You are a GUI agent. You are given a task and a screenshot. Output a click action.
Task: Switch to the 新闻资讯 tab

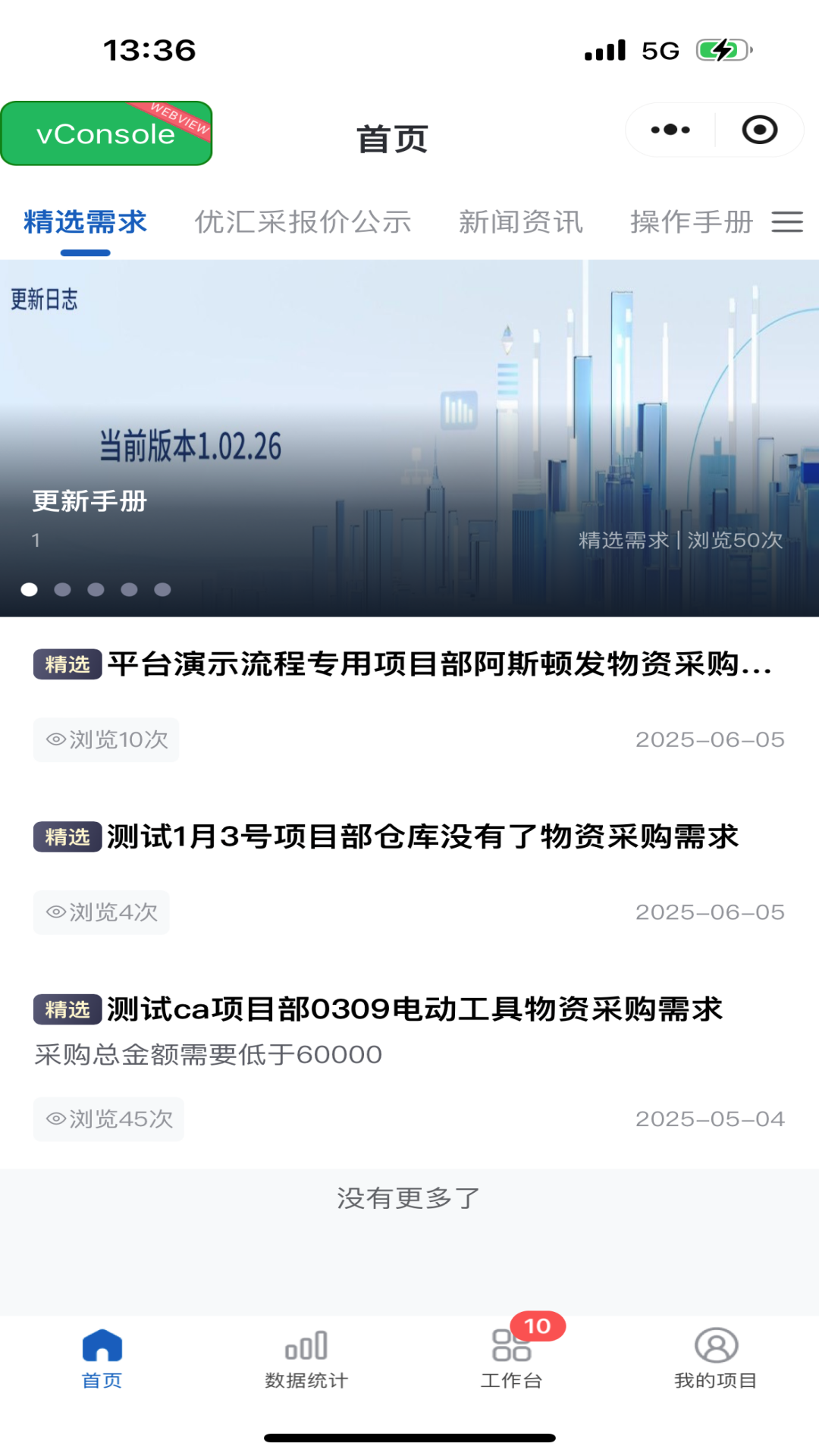point(520,221)
